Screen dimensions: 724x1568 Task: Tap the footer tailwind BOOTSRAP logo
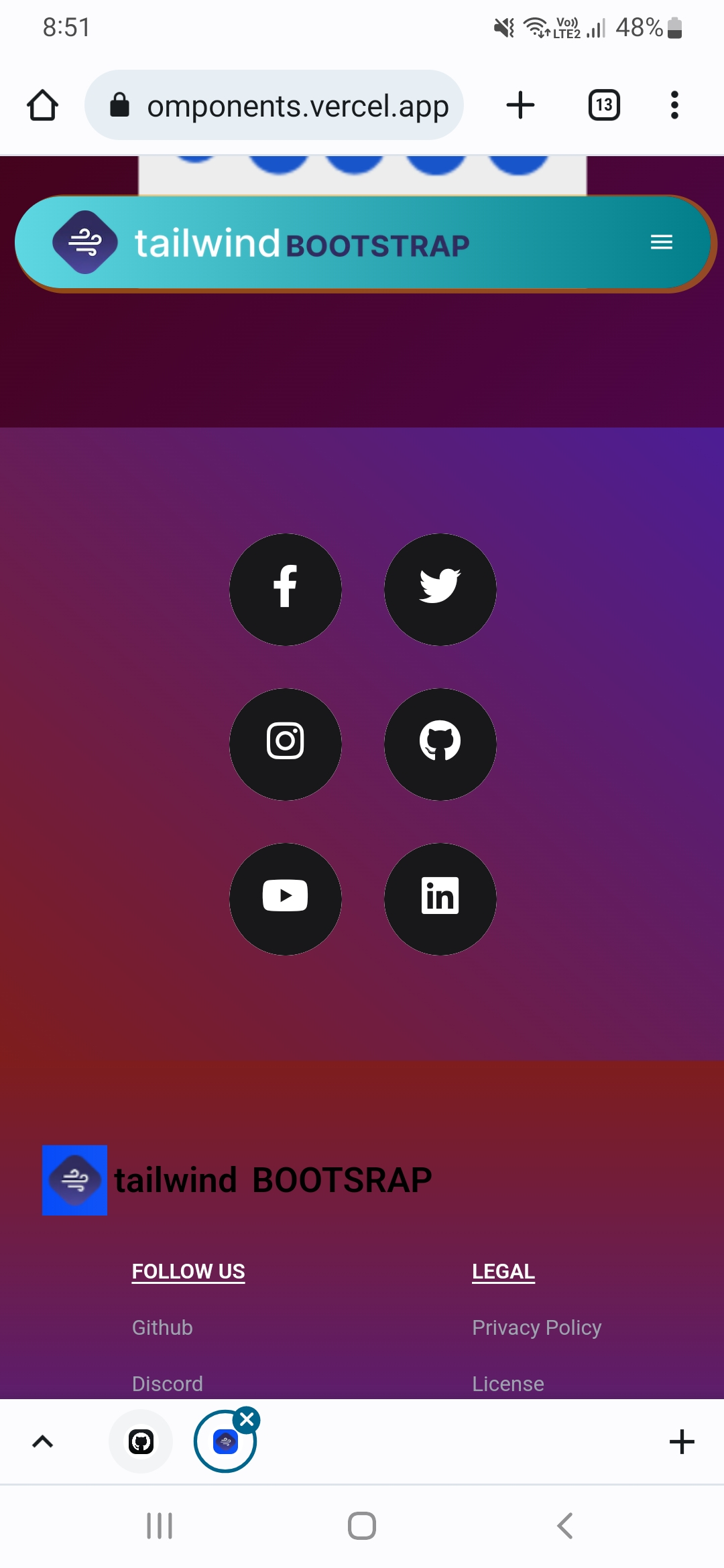[74, 1180]
